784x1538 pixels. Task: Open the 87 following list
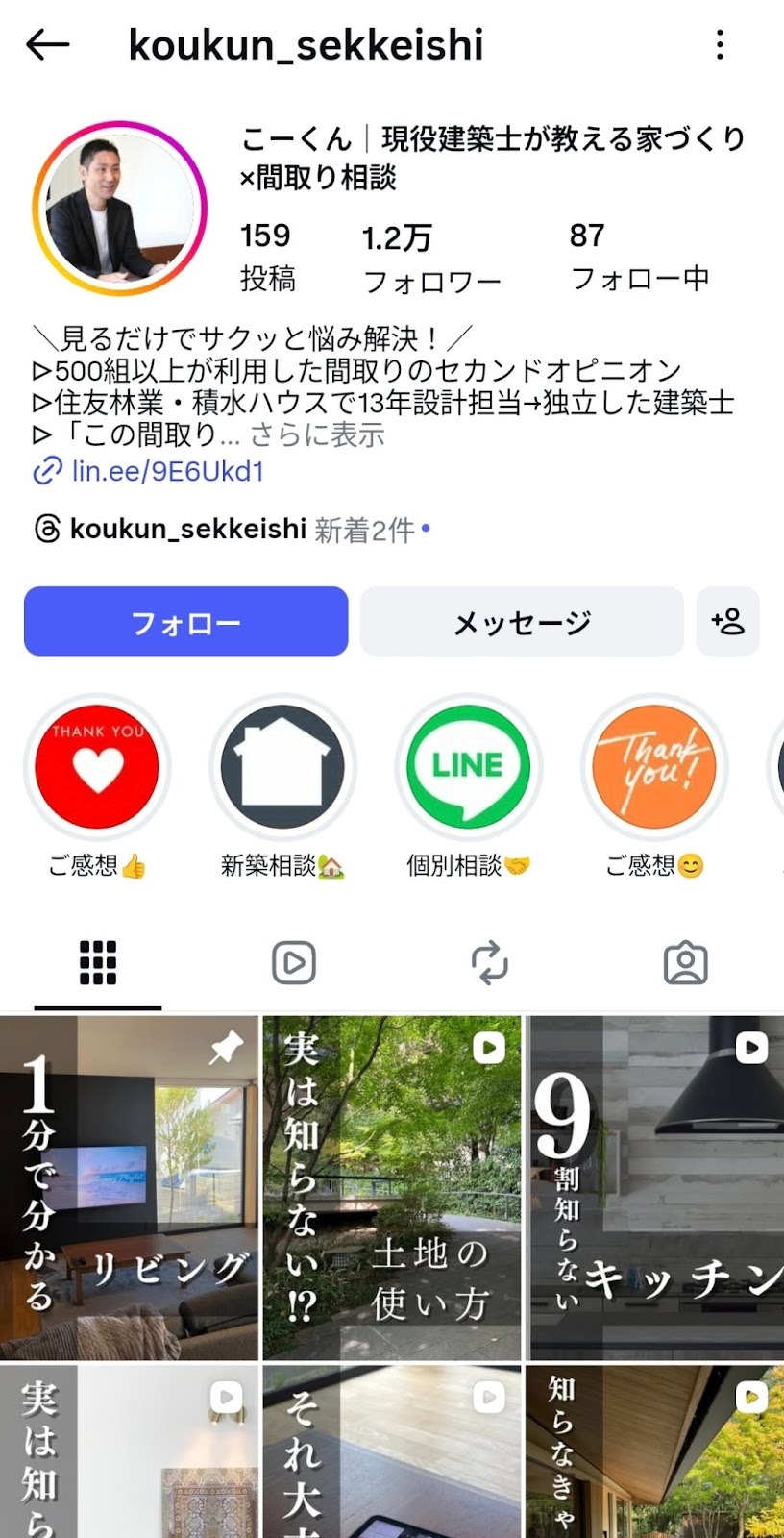(639, 257)
